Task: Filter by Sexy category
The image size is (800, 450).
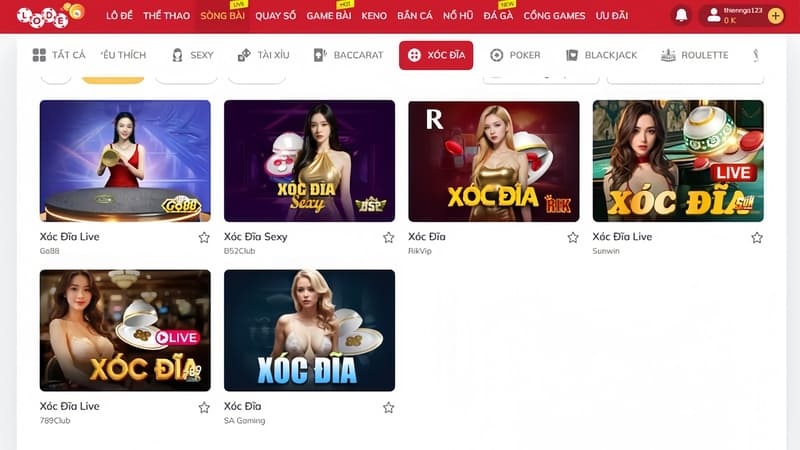Action: 192,55
